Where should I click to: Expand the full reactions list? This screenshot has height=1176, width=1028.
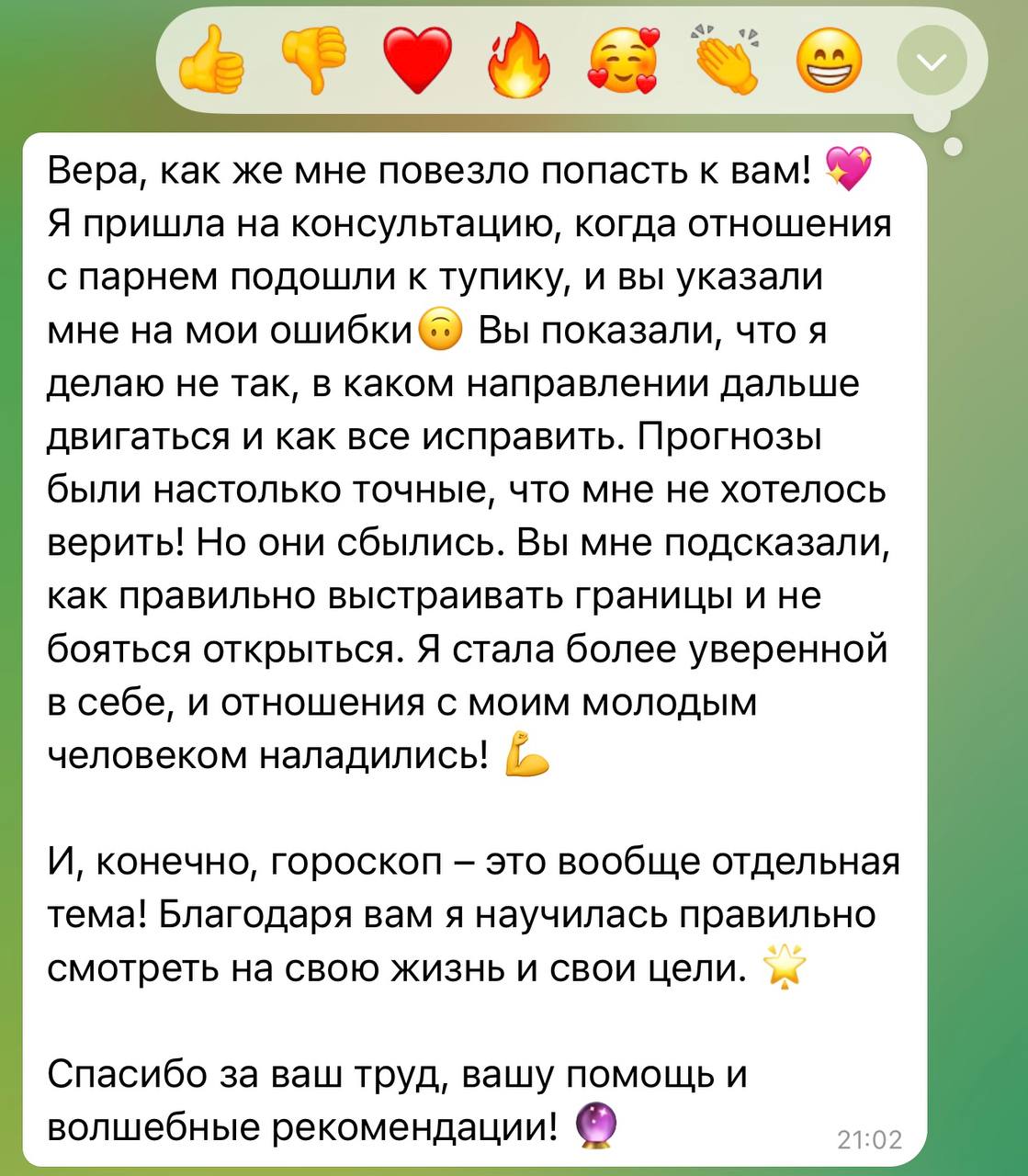pyautogui.click(x=932, y=62)
